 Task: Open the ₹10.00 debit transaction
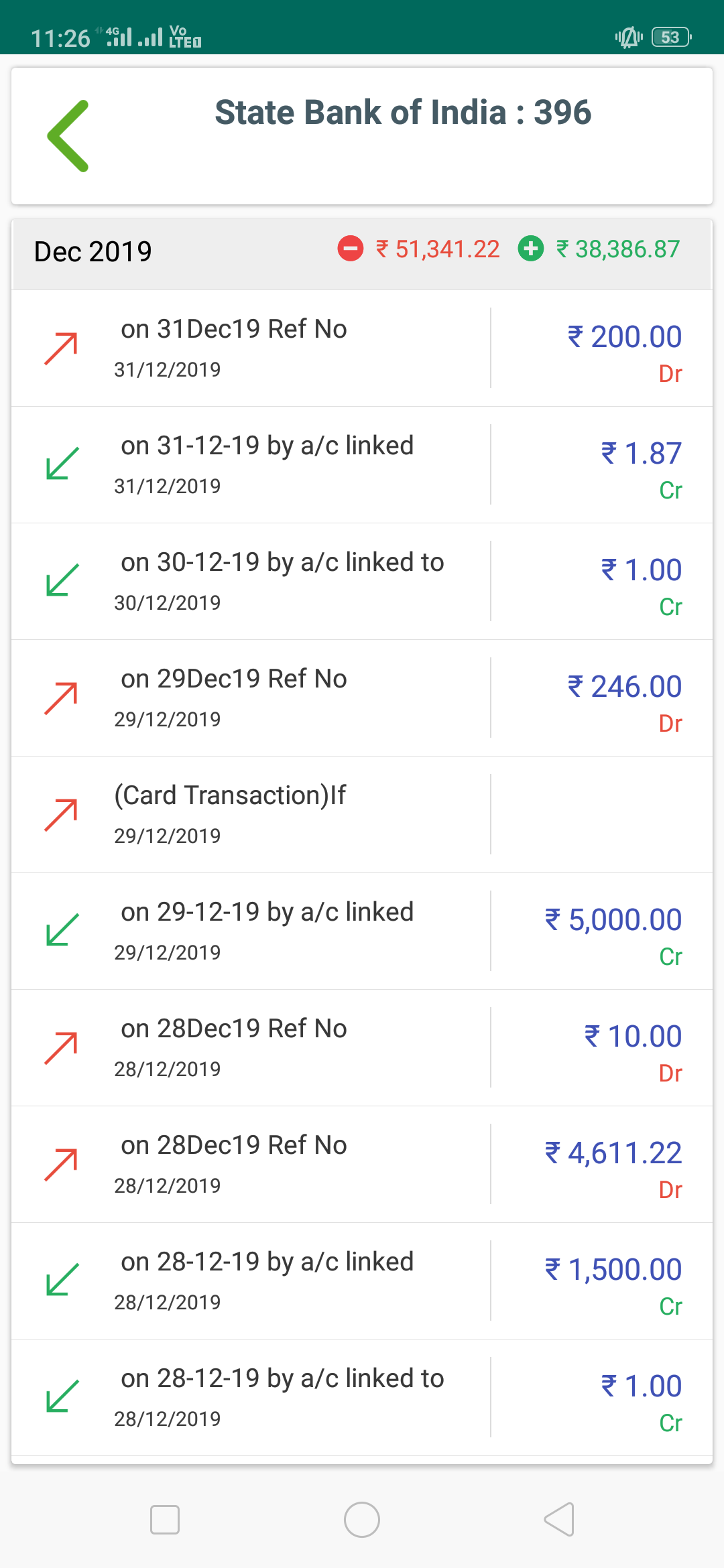[x=362, y=1048]
